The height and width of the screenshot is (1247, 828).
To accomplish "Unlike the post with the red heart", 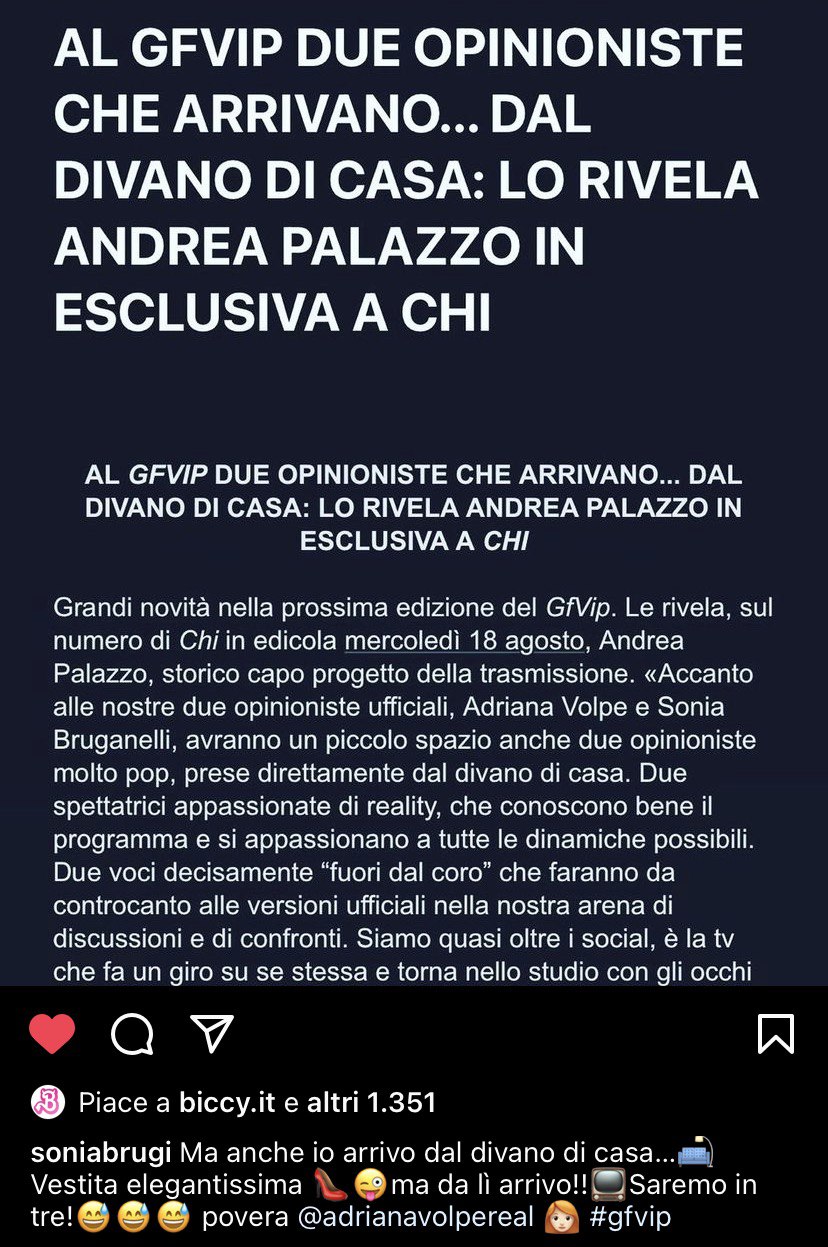I will [52, 1033].
